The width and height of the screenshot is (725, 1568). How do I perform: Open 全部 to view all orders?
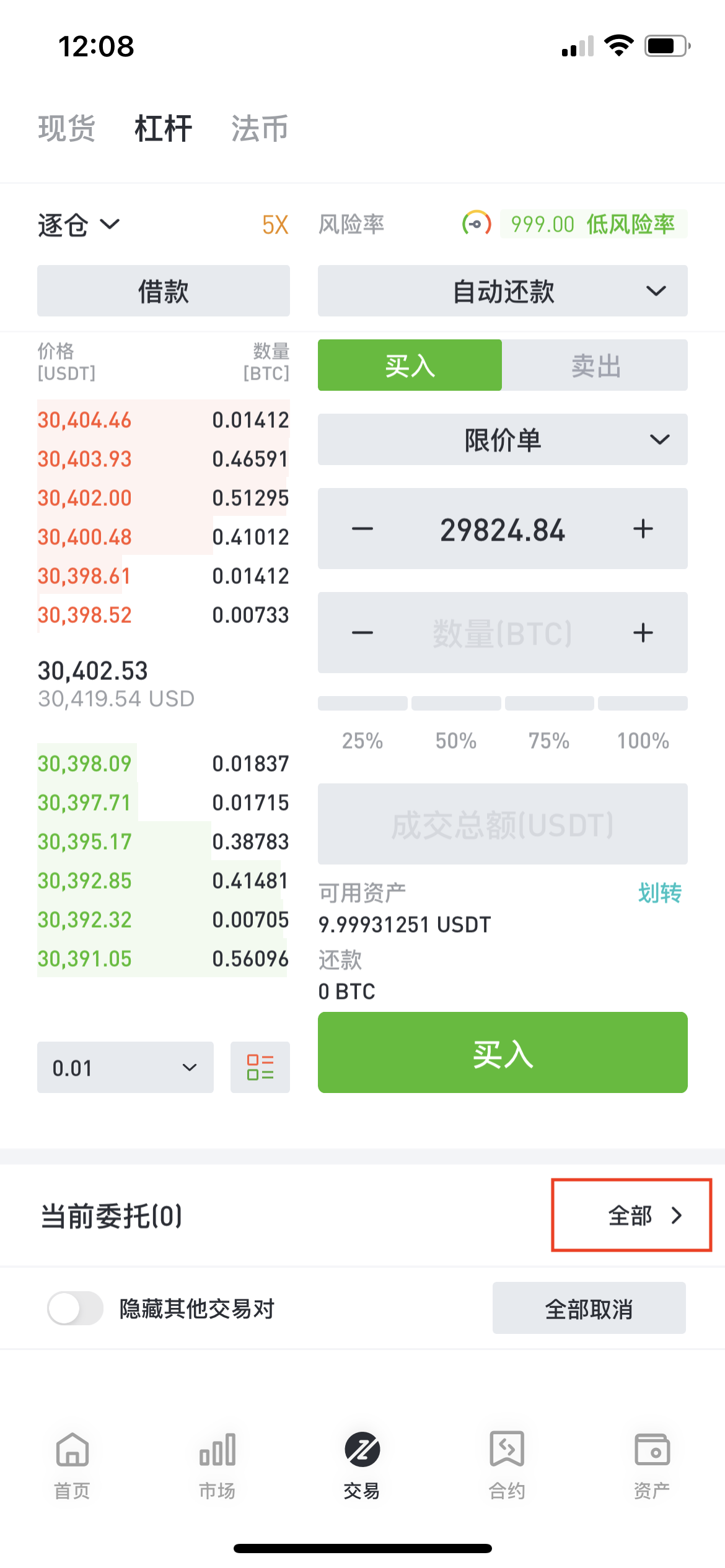point(644,1216)
